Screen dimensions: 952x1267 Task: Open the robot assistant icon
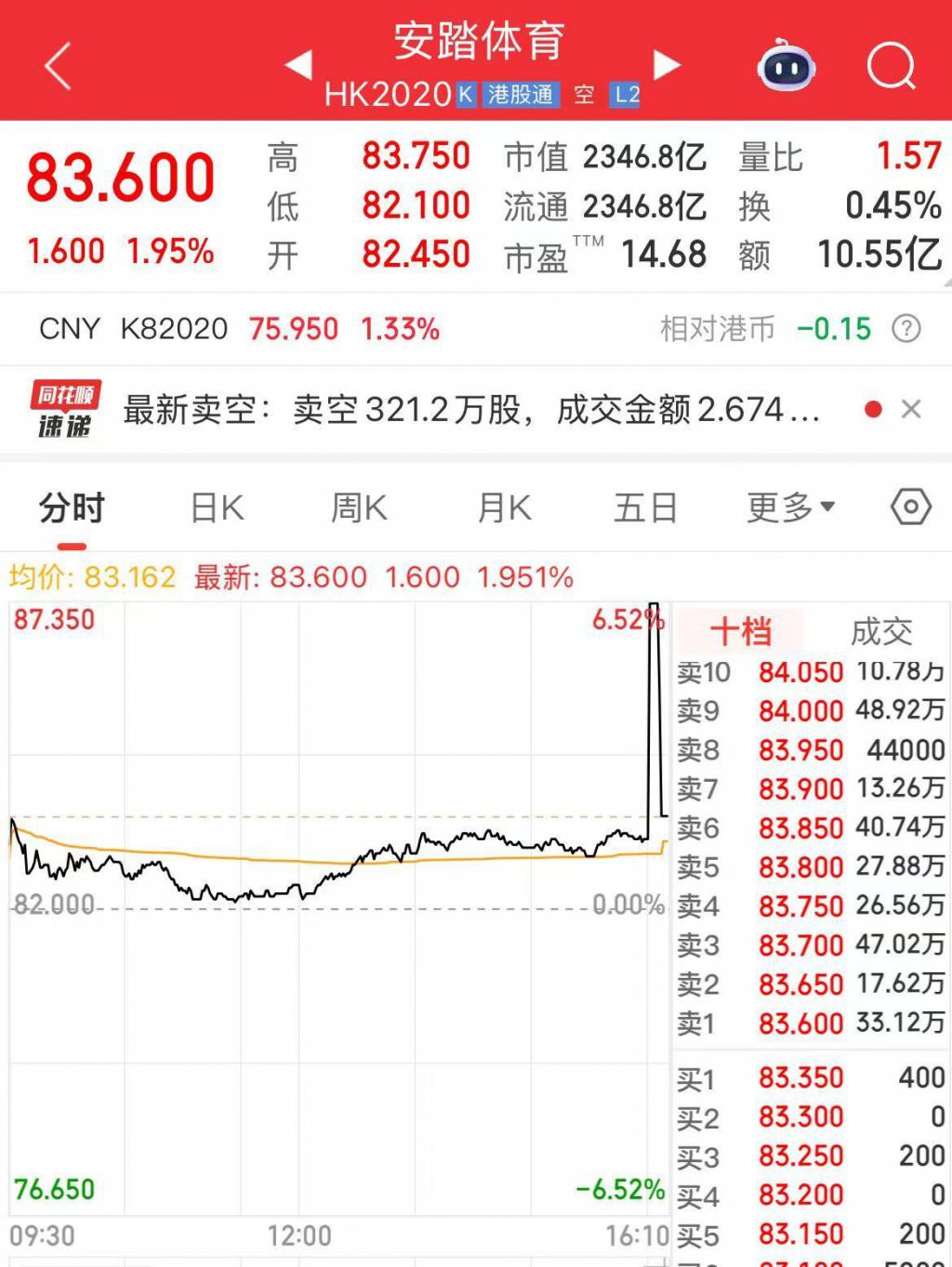787,66
